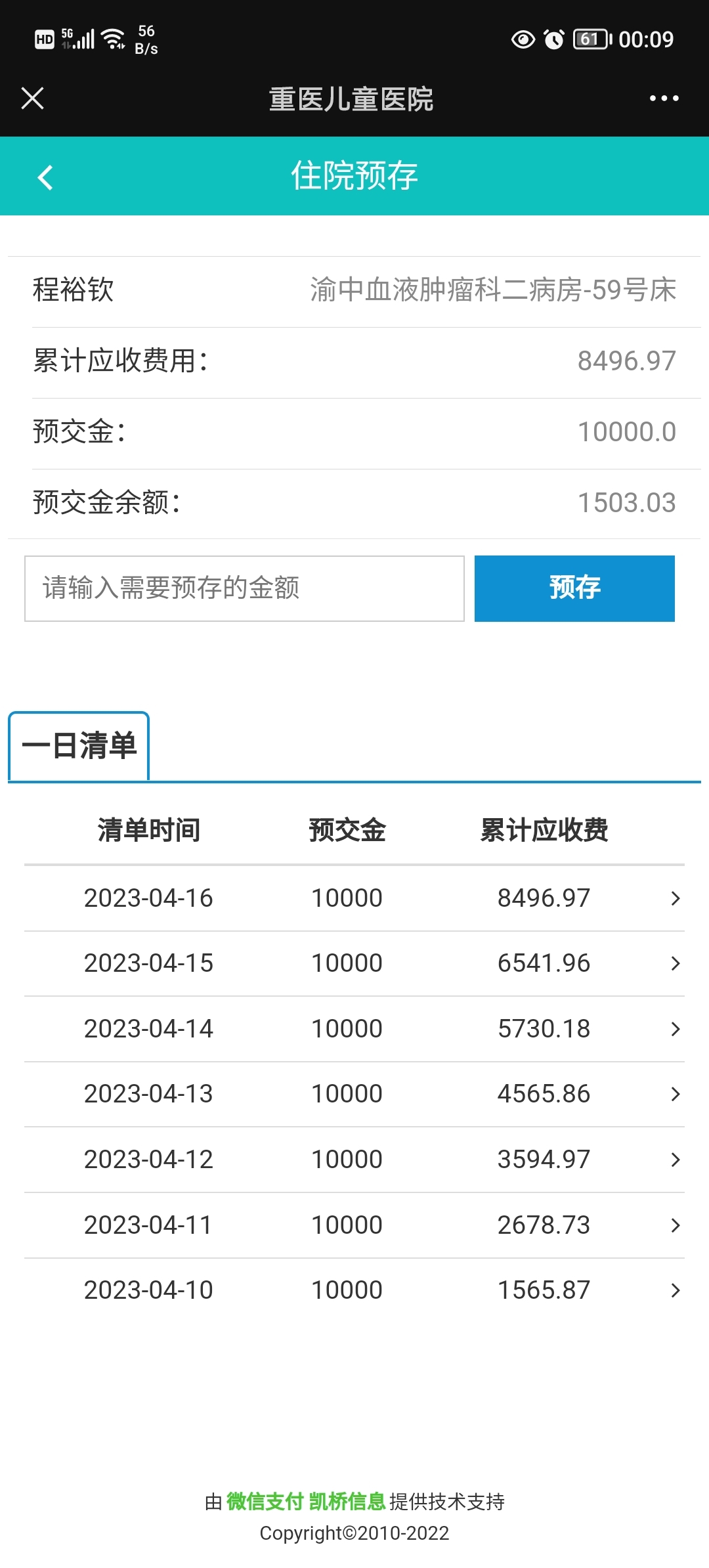
Task: View the 2023-04-14 bill details
Action: pos(354,1029)
